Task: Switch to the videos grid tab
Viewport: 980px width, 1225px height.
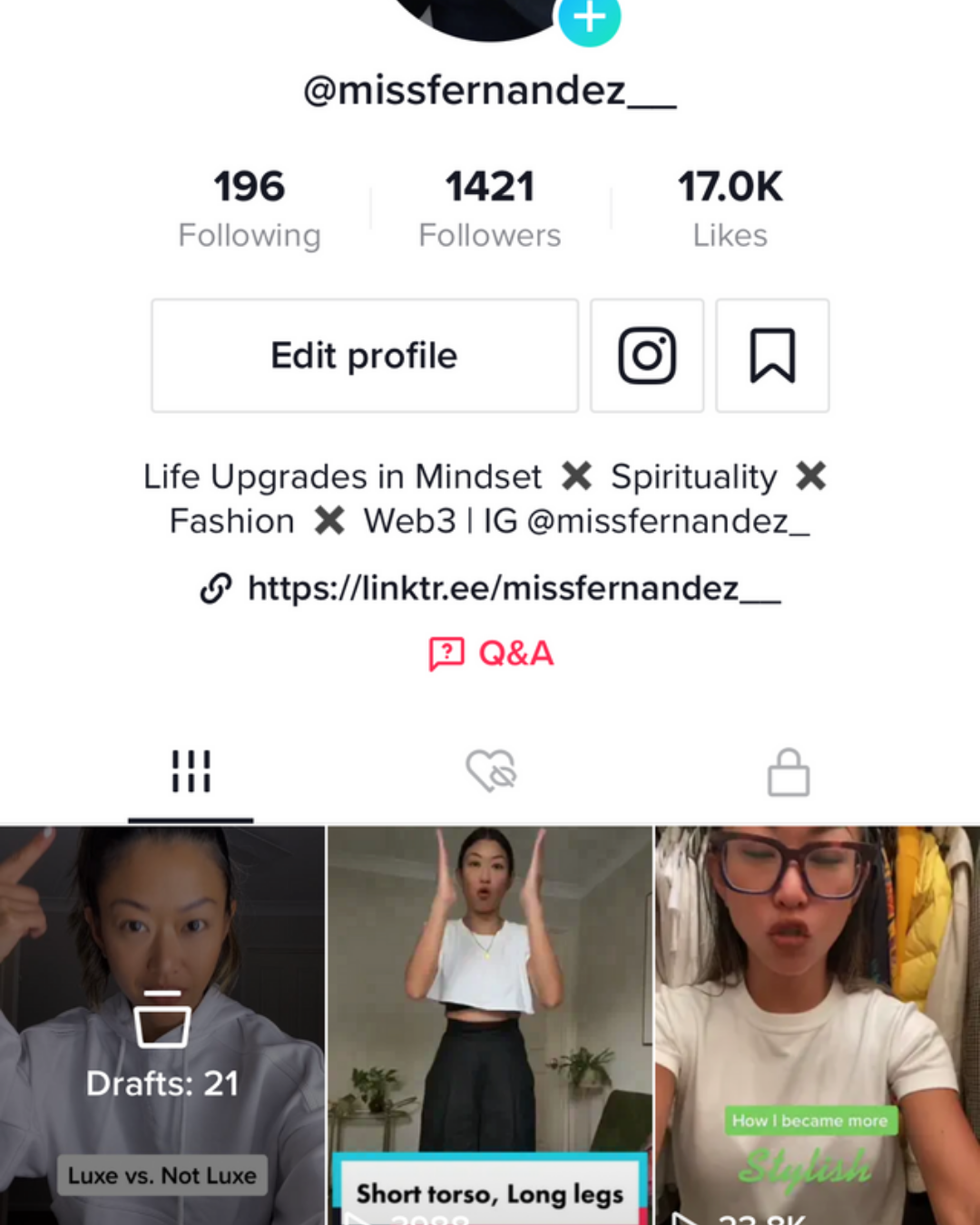Action: coord(191,772)
